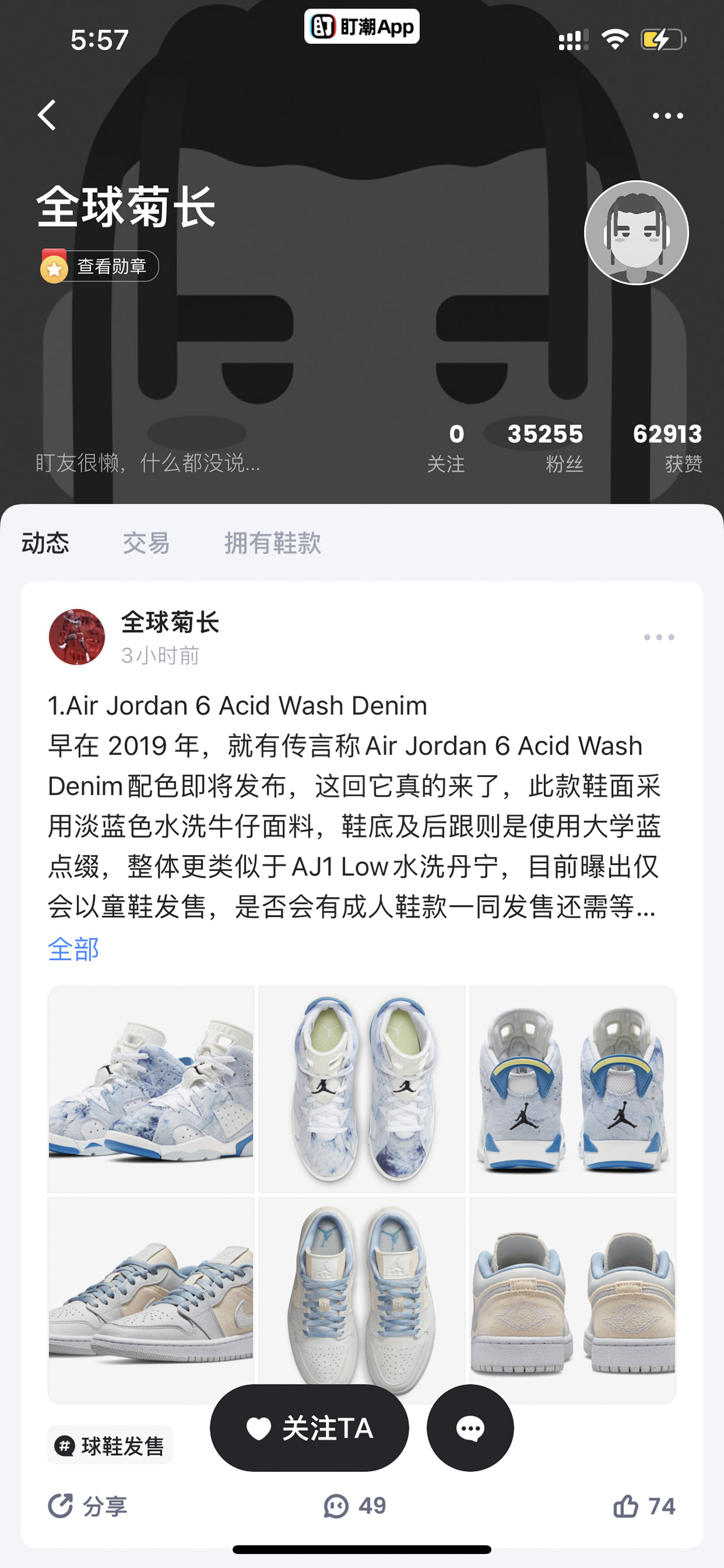The width and height of the screenshot is (724, 1568).
Task: Expand the post text via 全部
Action: point(74,949)
